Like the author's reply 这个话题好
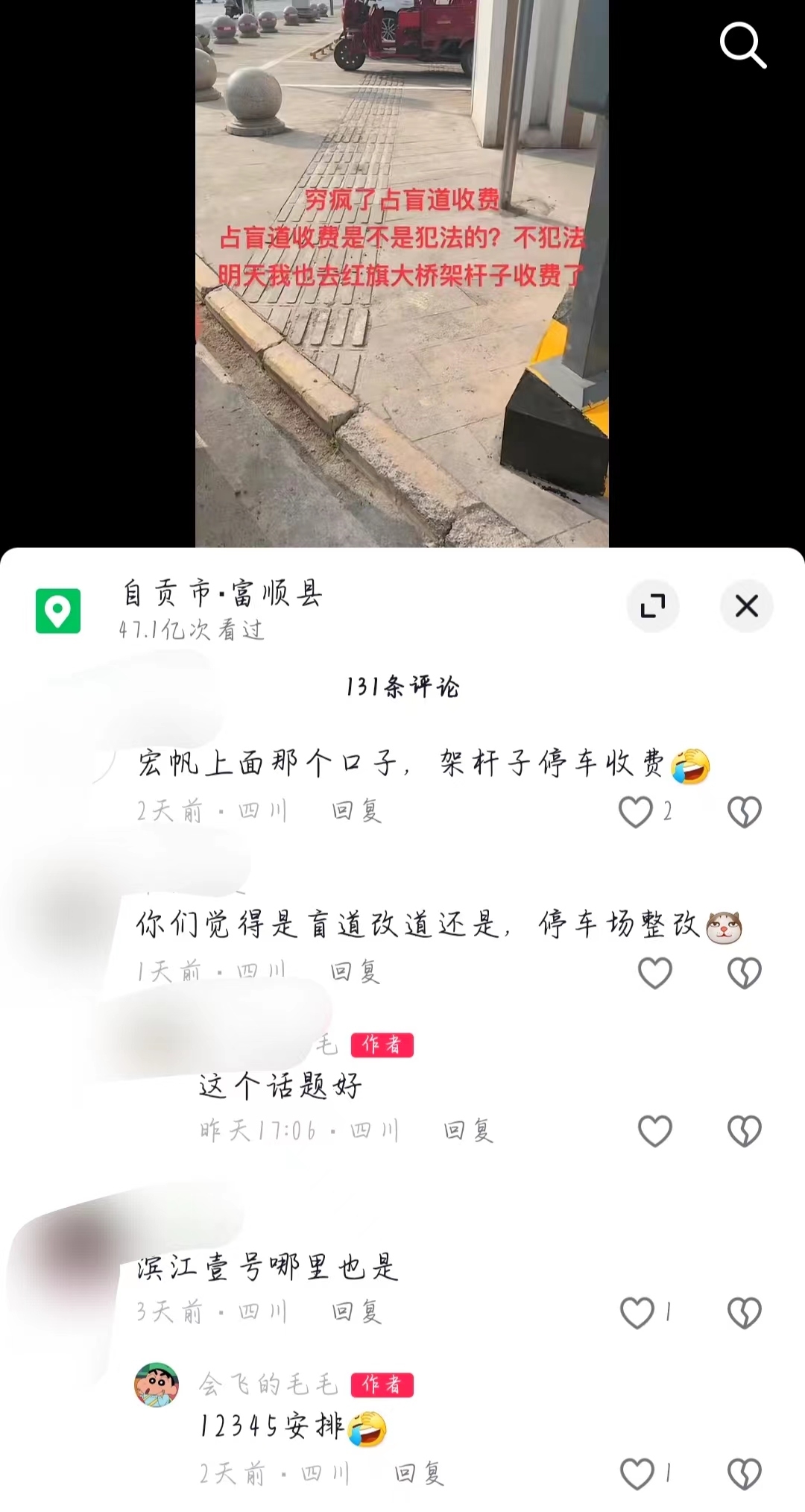Image resolution: width=805 pixels, height=1512 pixels. [x=655, y=1131]
